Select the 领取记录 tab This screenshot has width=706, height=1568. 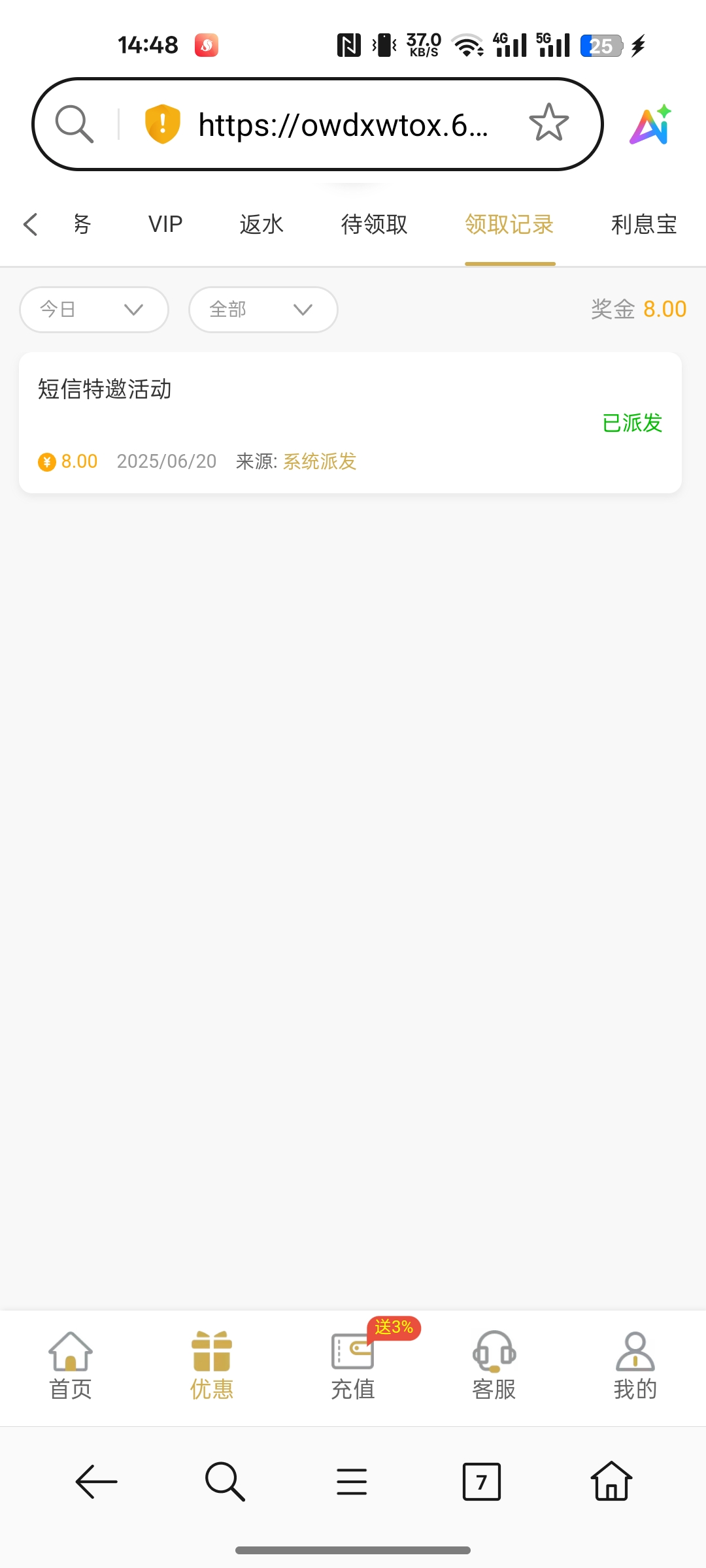coord(509,224)
